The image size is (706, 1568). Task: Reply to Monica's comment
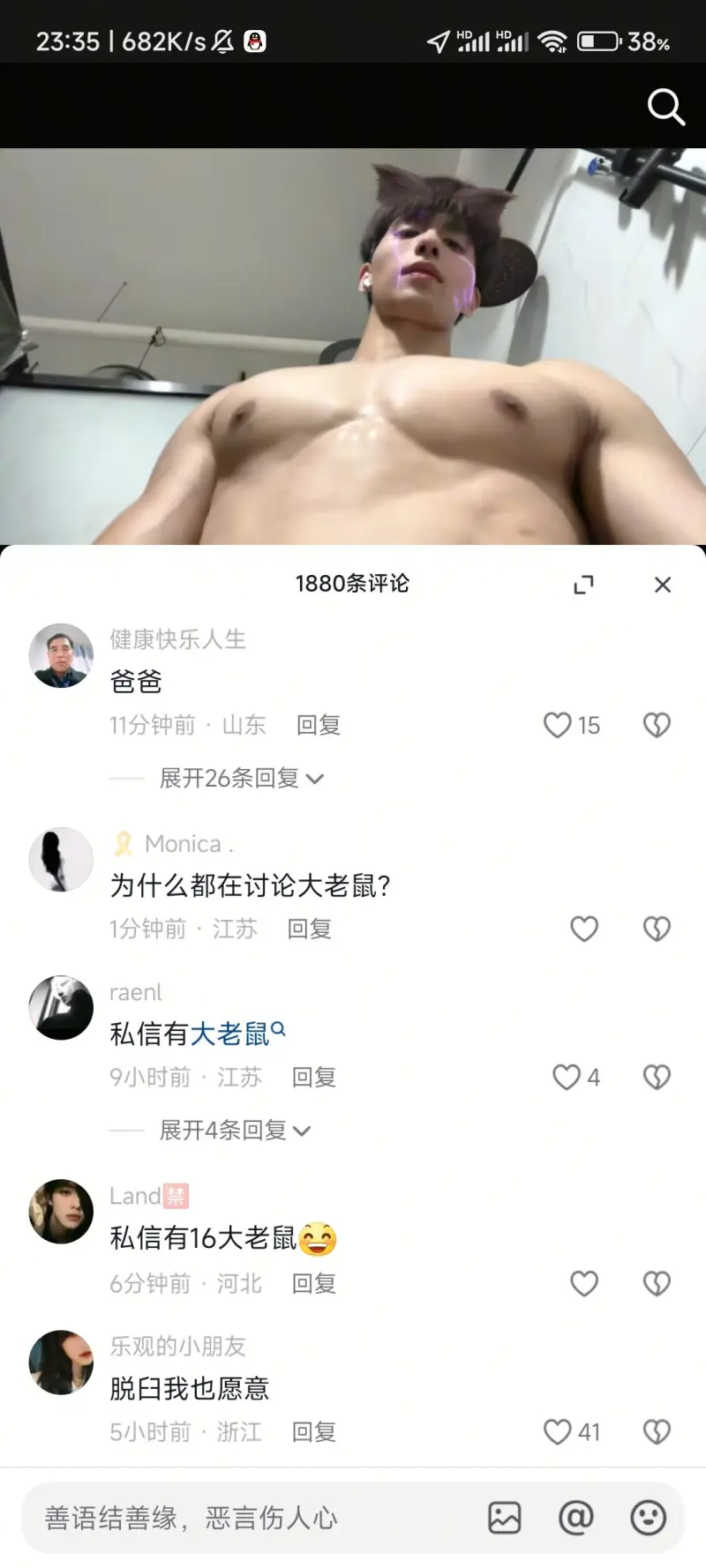[309, 929]
